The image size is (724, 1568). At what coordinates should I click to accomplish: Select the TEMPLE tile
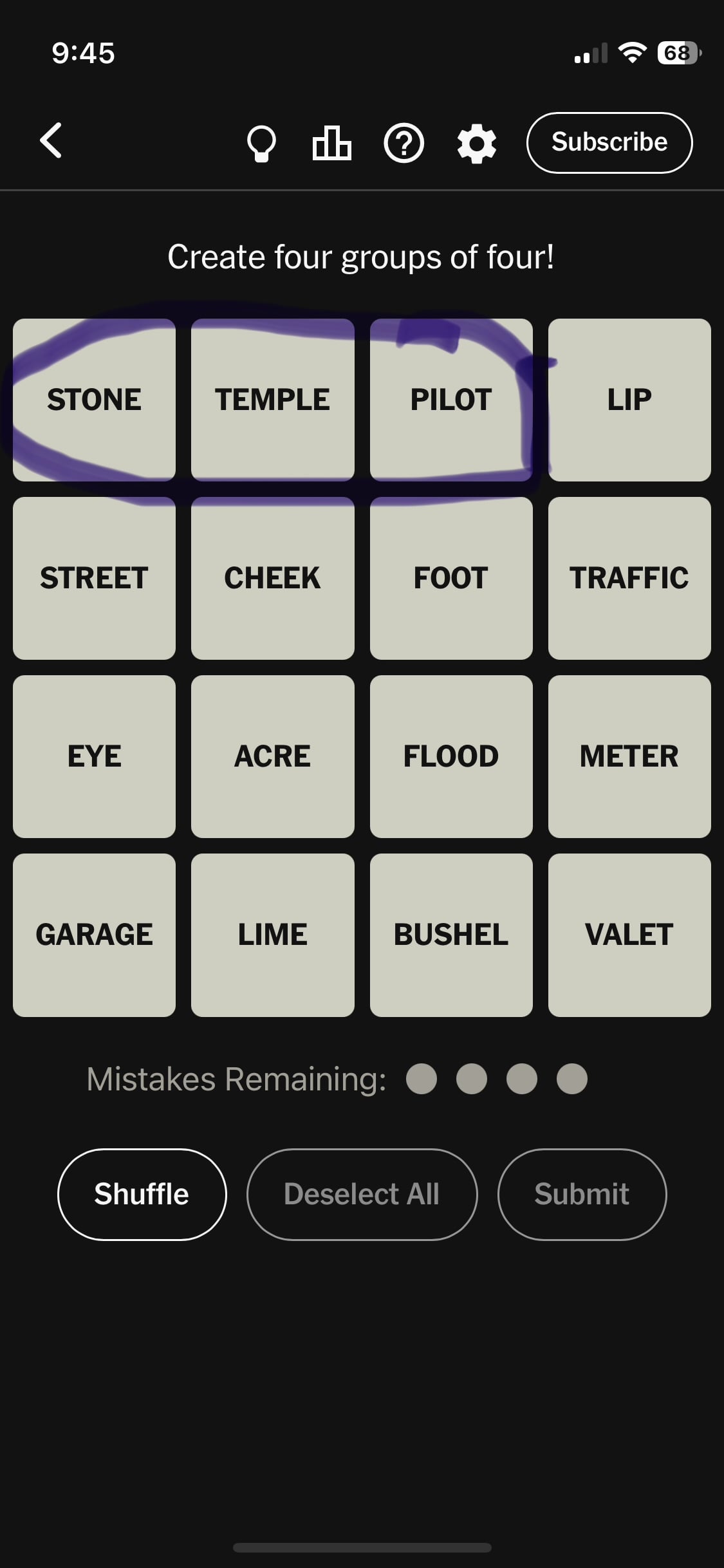[273, 400]
